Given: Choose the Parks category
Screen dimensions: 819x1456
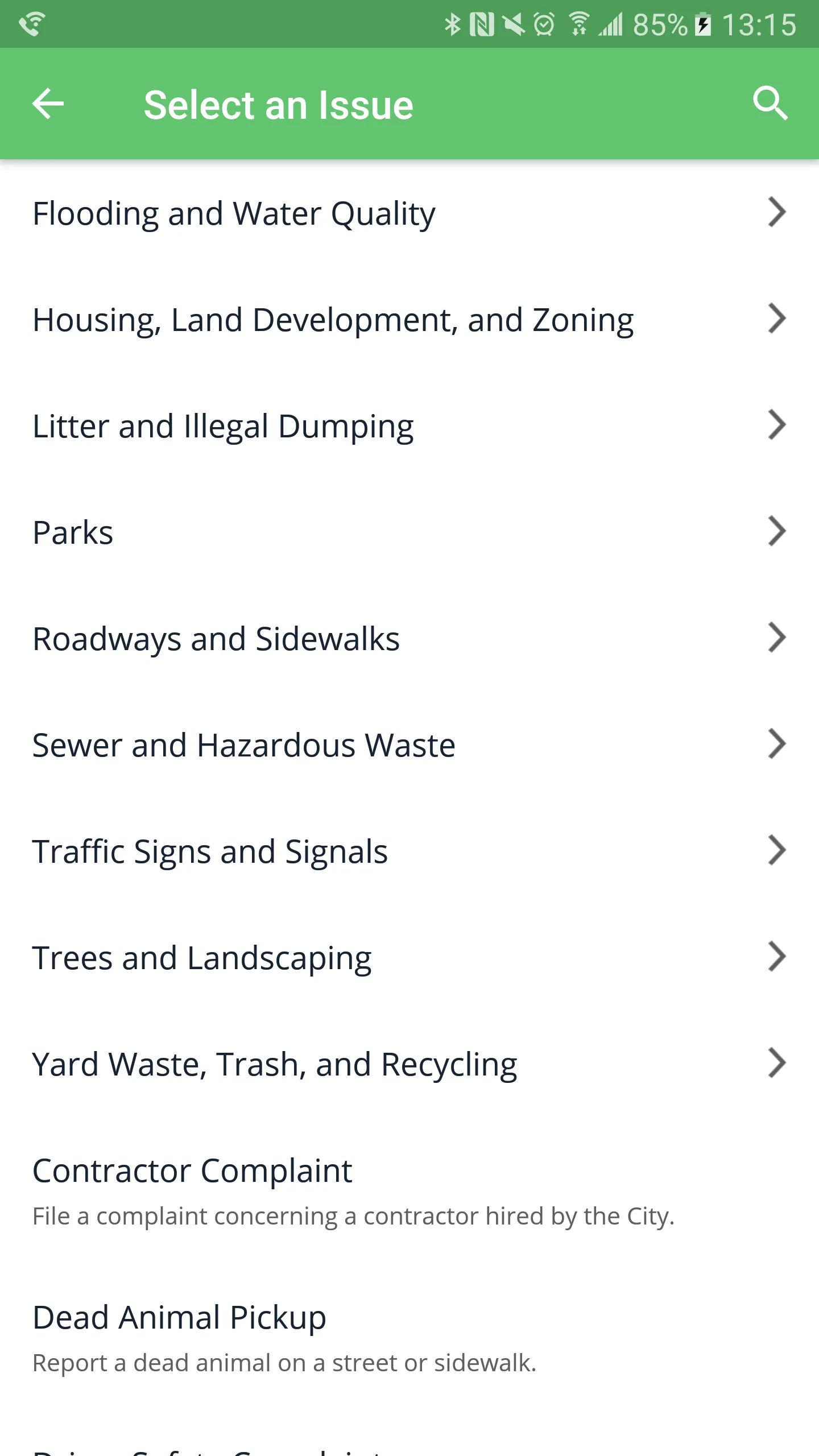Looking at the screenshot, I should pos(409,532).
